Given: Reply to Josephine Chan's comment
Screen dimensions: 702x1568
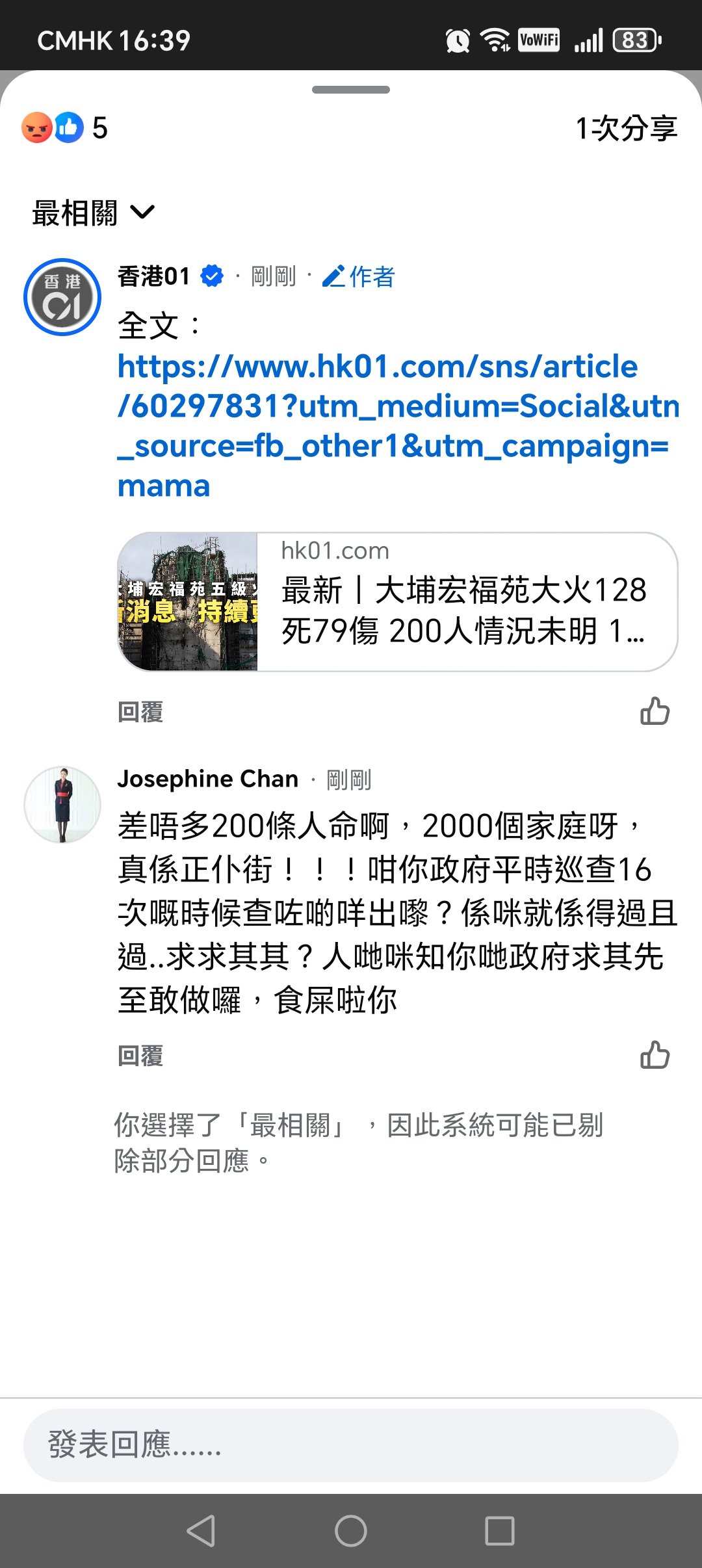Looking at the screenshot, I should click(140, 1056).
